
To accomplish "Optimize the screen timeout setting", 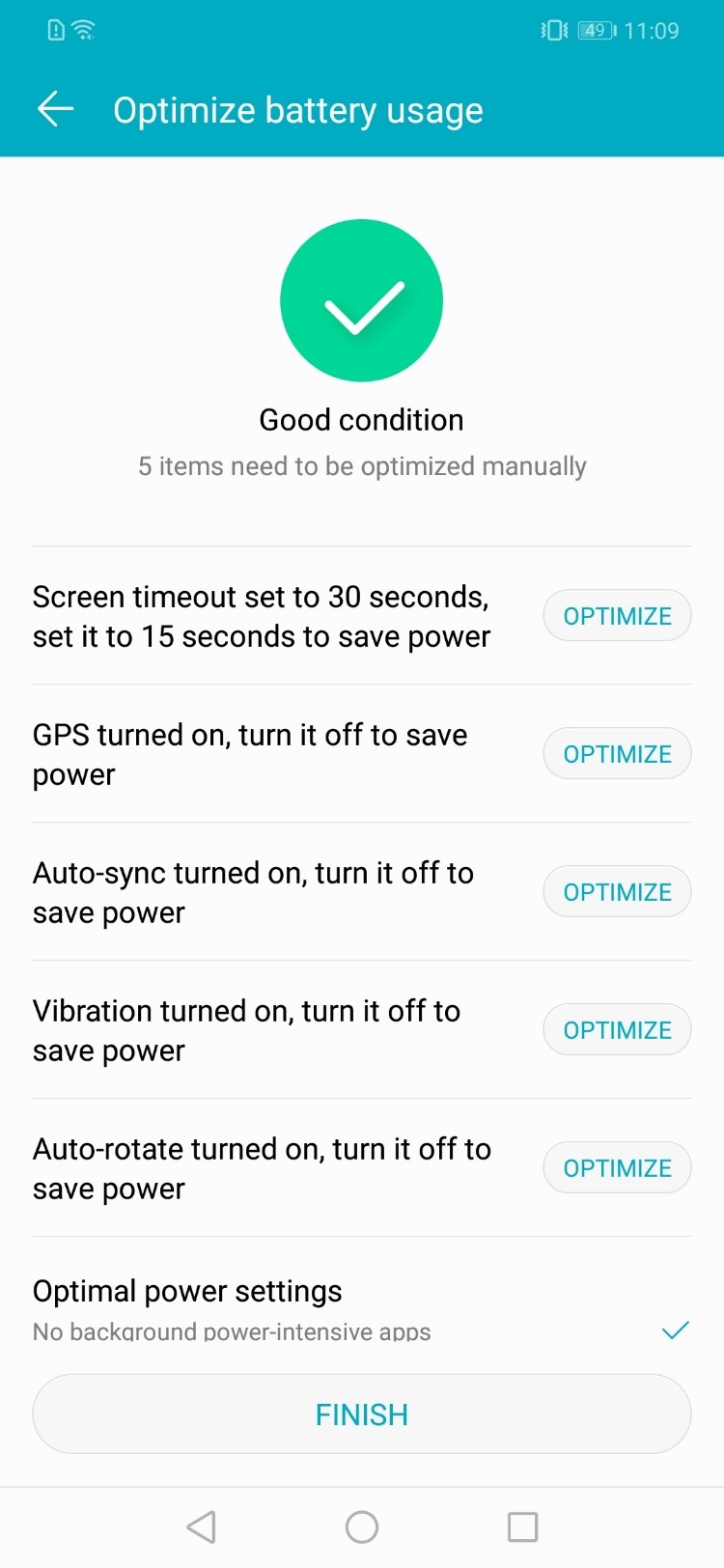I will [x=617, y=616].
